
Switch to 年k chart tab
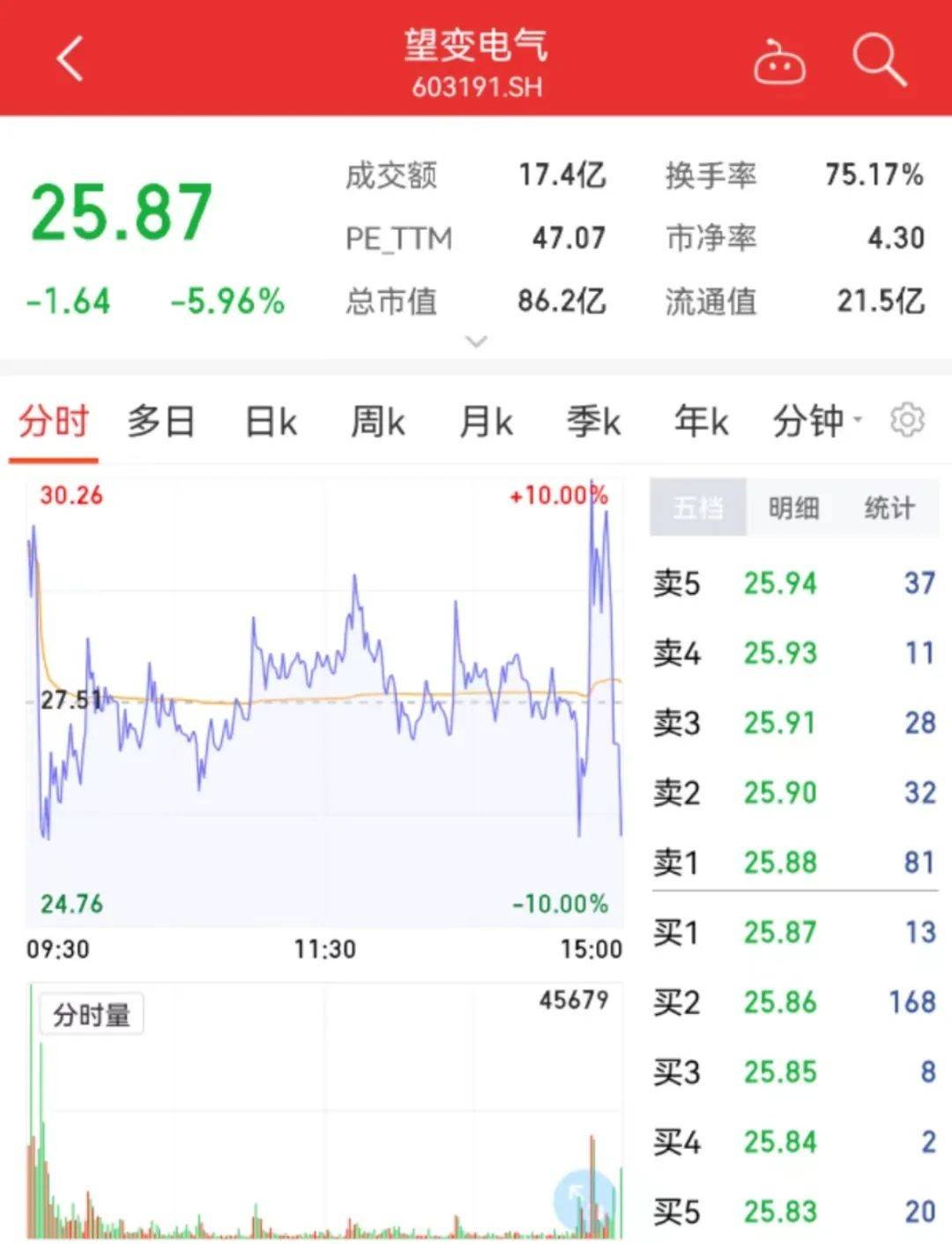(702, 421)
